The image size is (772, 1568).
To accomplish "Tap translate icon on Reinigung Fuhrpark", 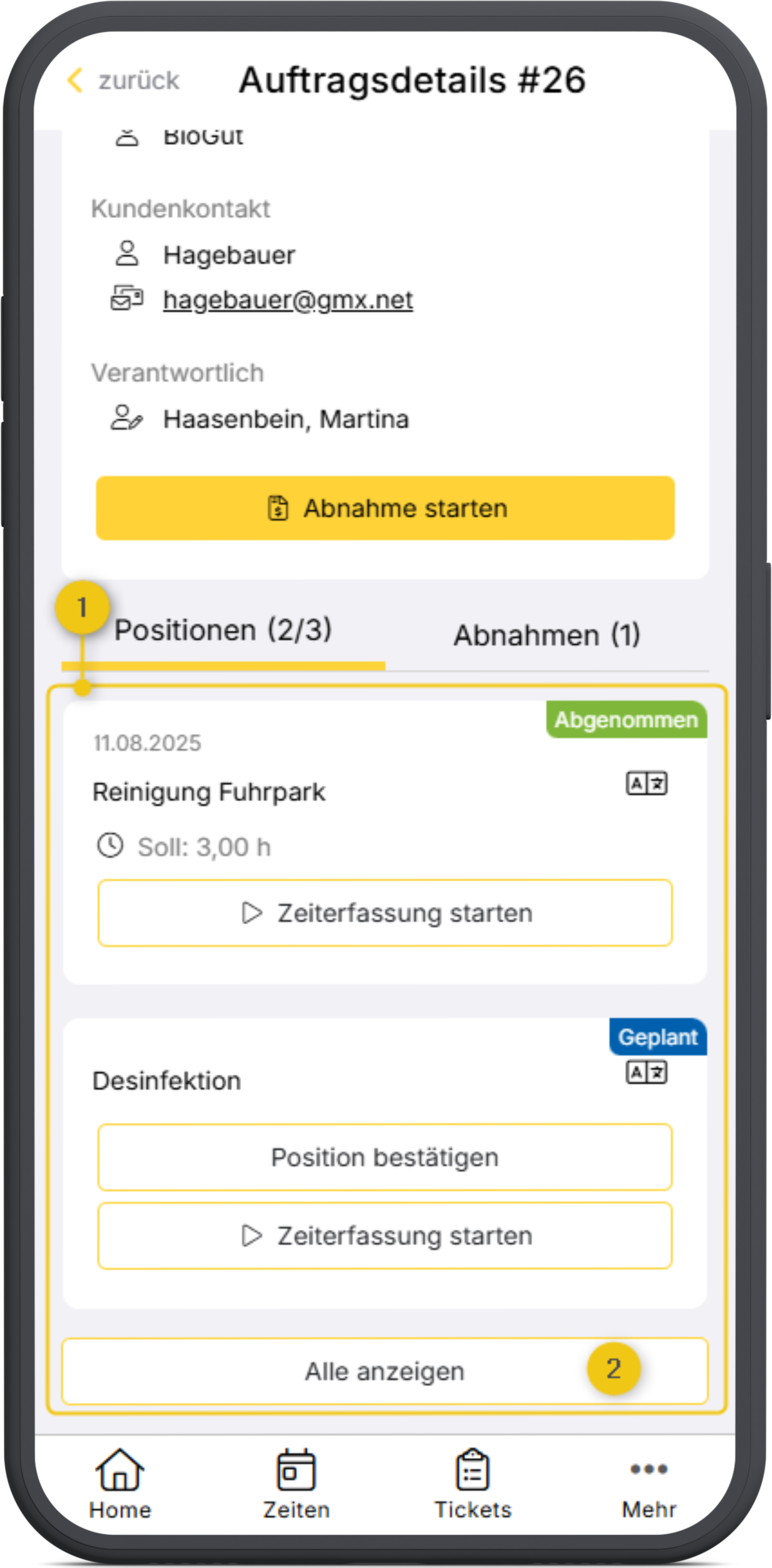I will [x=646, y=783].
